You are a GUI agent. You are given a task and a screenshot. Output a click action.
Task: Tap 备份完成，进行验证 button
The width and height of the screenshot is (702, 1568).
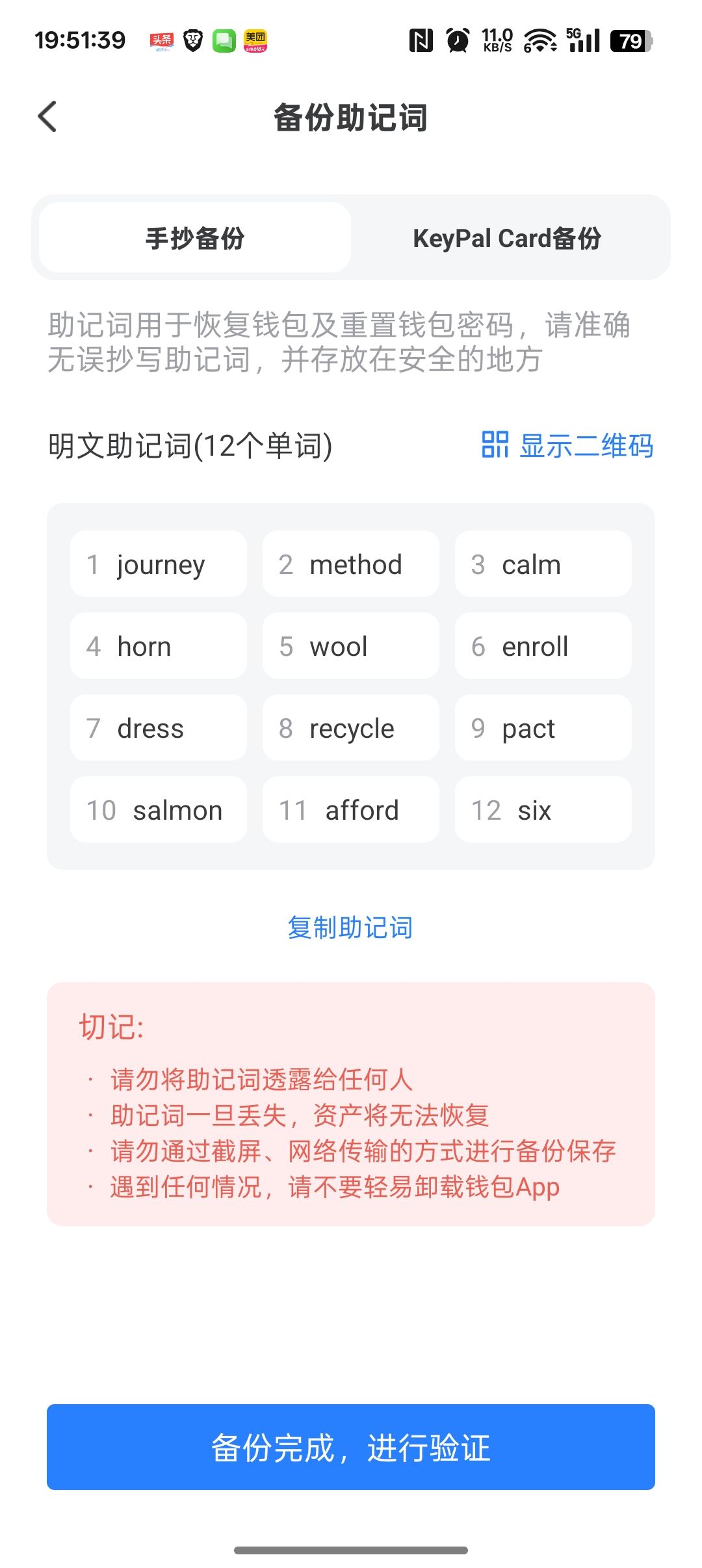(351, 1447)
